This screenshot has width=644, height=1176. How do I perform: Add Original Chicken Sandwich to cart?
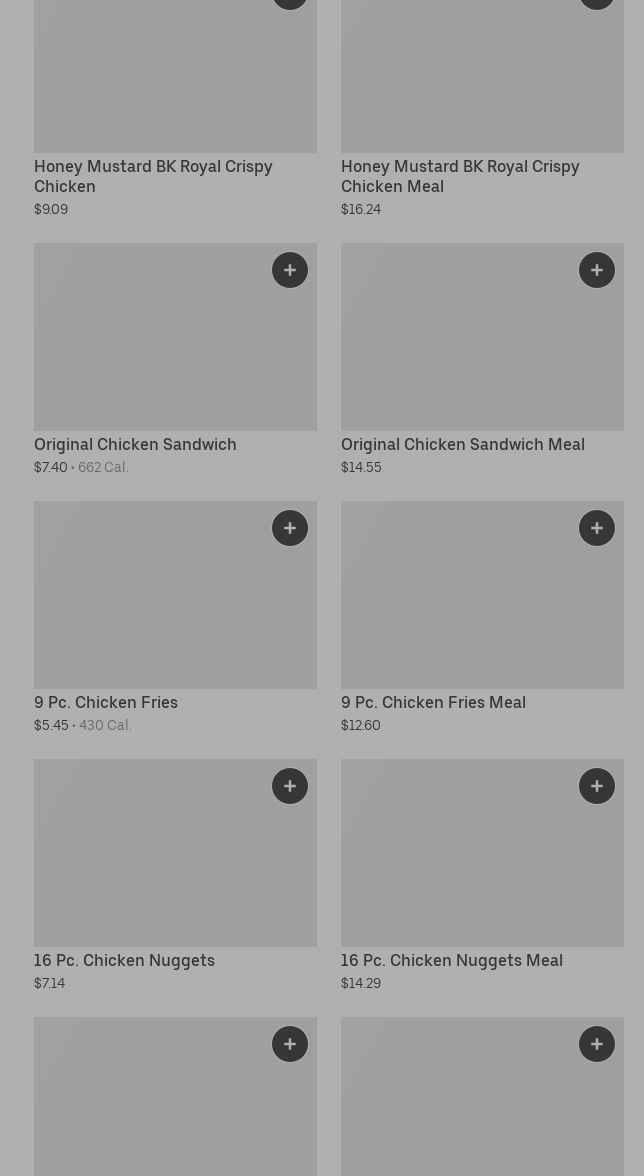click(289, 270)
